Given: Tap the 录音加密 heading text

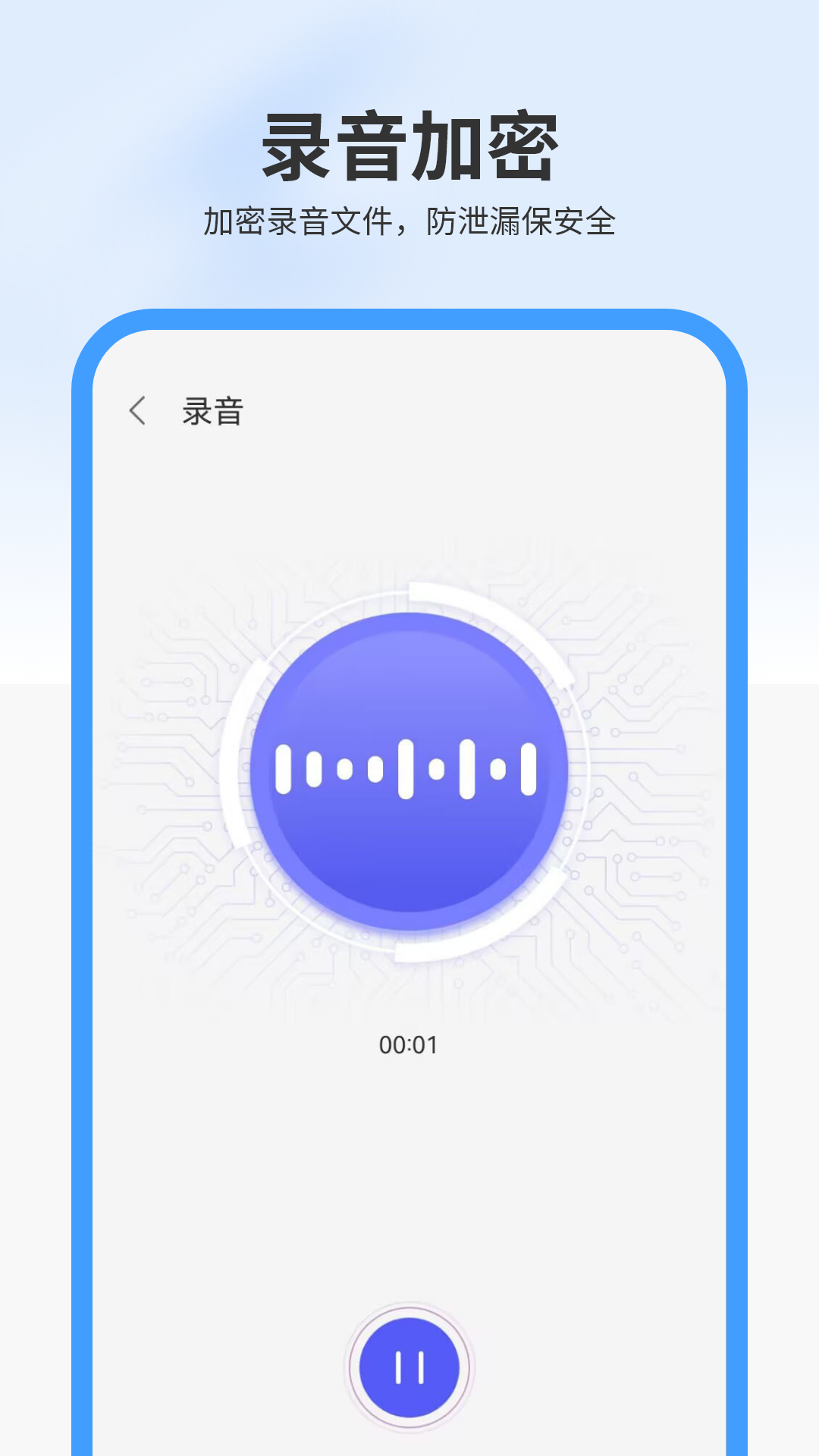Looking at the screenshot, I should [409, 146].
